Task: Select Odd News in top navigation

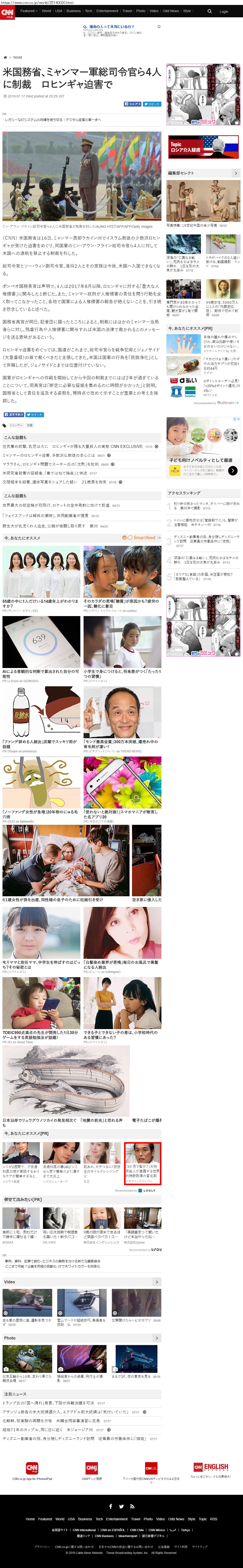Action: pyautogui.click(x=171, y=11)
